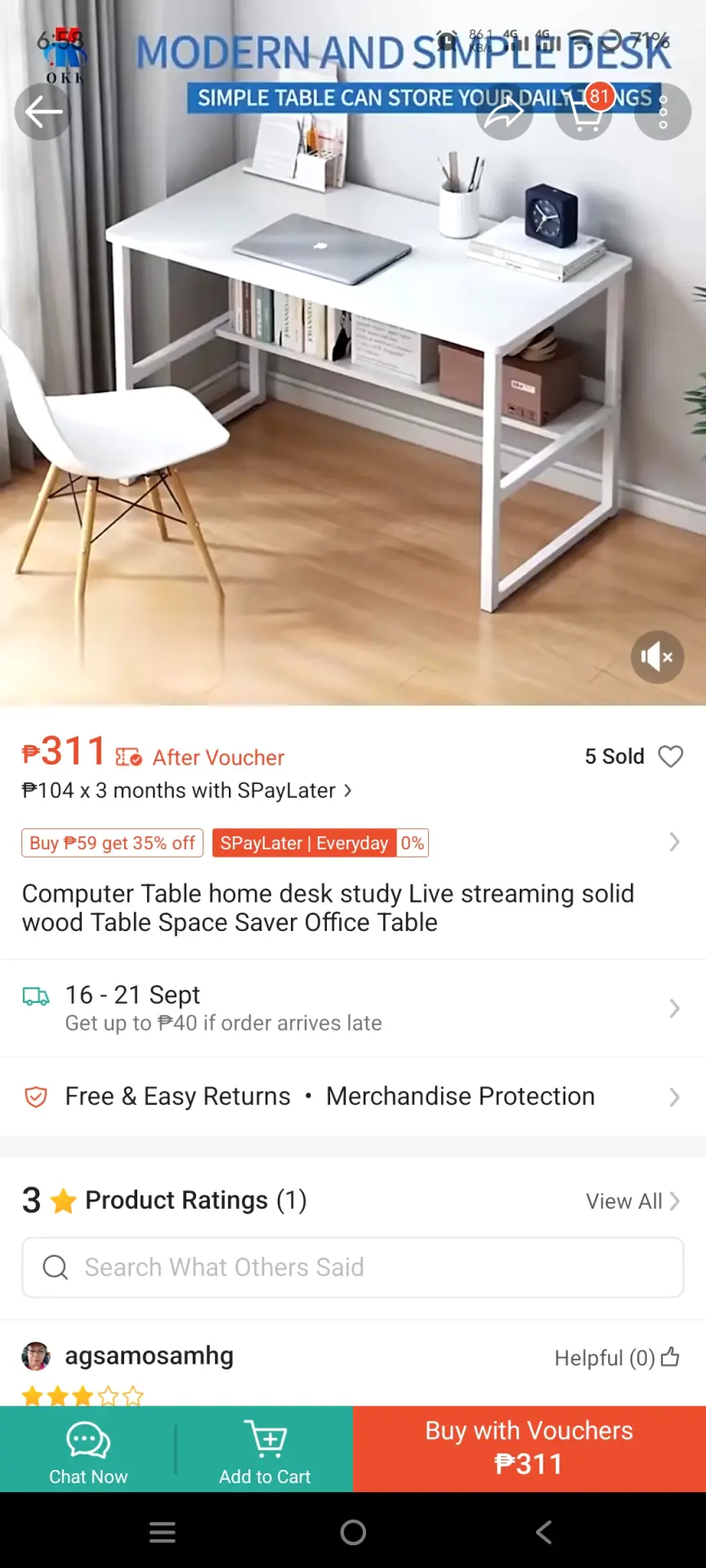Screen dimensions: 706x1568
Task: Add product to favorites with heart icon
Action: pos(670,756)
